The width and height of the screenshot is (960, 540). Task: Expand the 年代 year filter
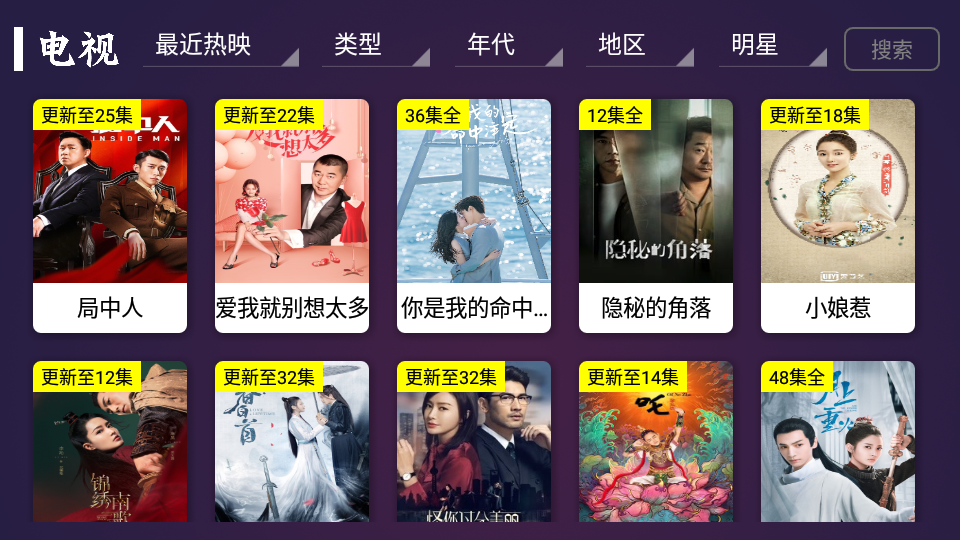508,46
